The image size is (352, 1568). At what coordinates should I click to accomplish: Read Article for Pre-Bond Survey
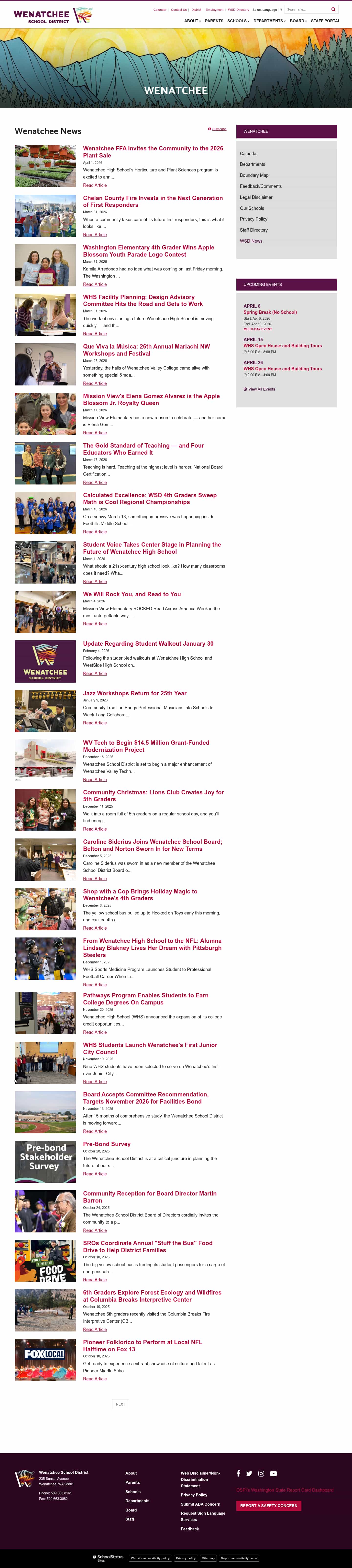point(95,1173)
